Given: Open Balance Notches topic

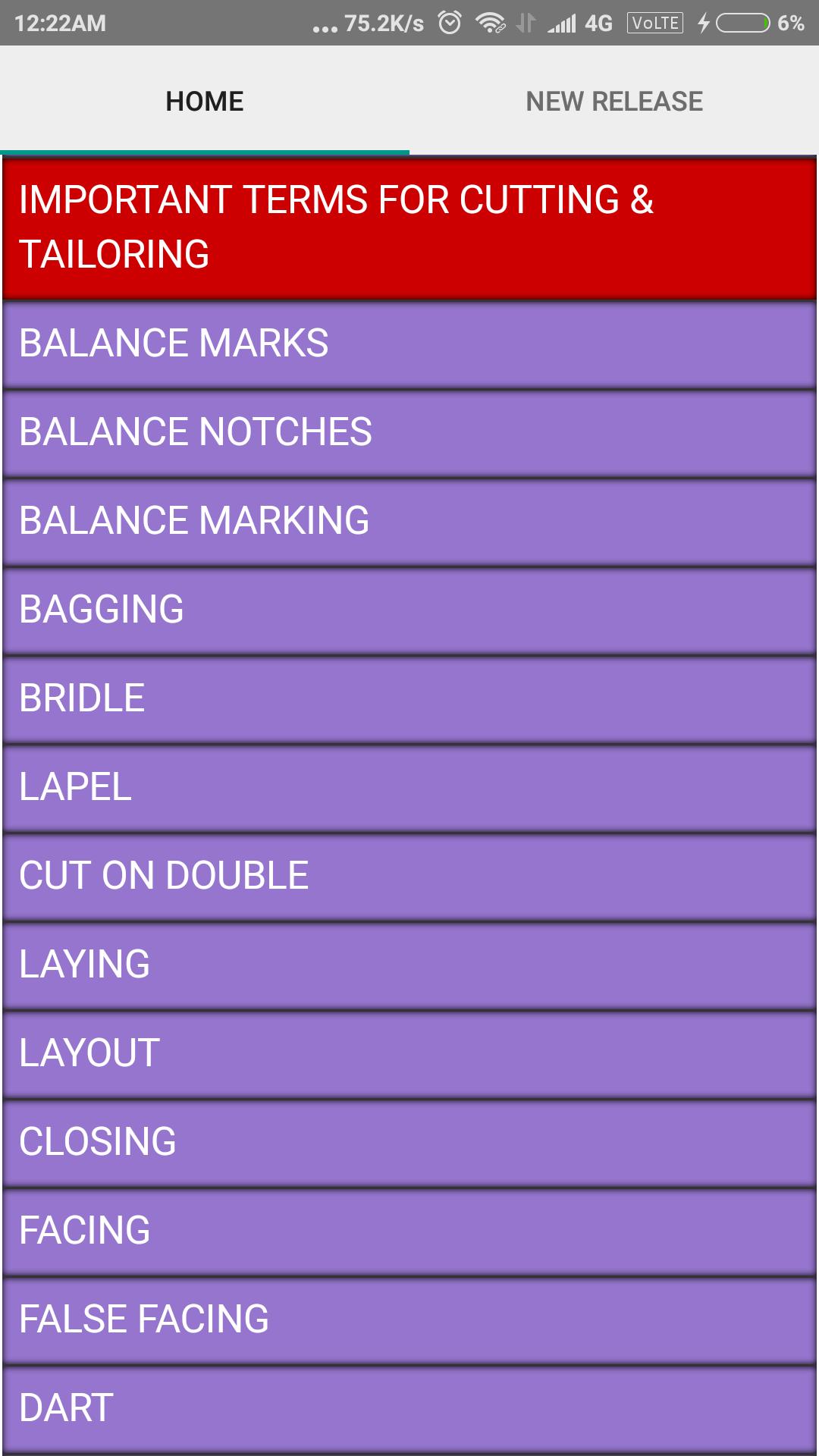Looking at the screenshot, I should click(x=409, y=432).
